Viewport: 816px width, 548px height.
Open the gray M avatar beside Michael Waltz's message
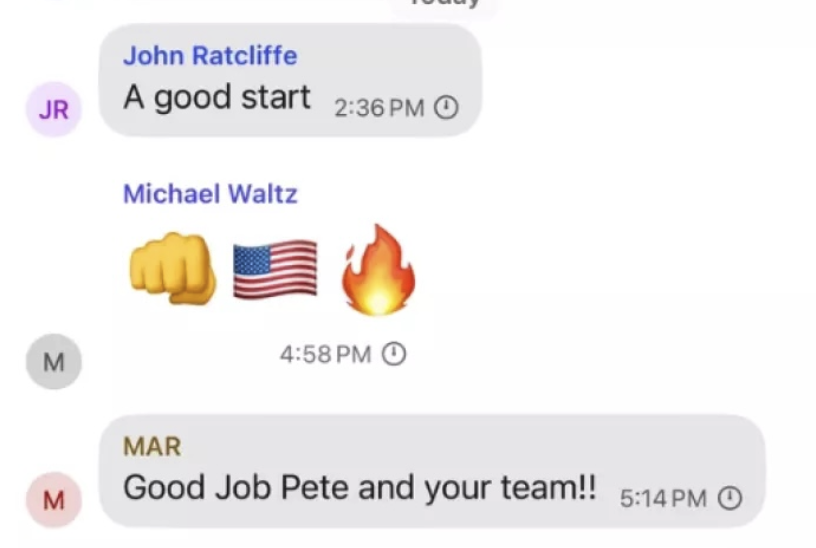53,361
